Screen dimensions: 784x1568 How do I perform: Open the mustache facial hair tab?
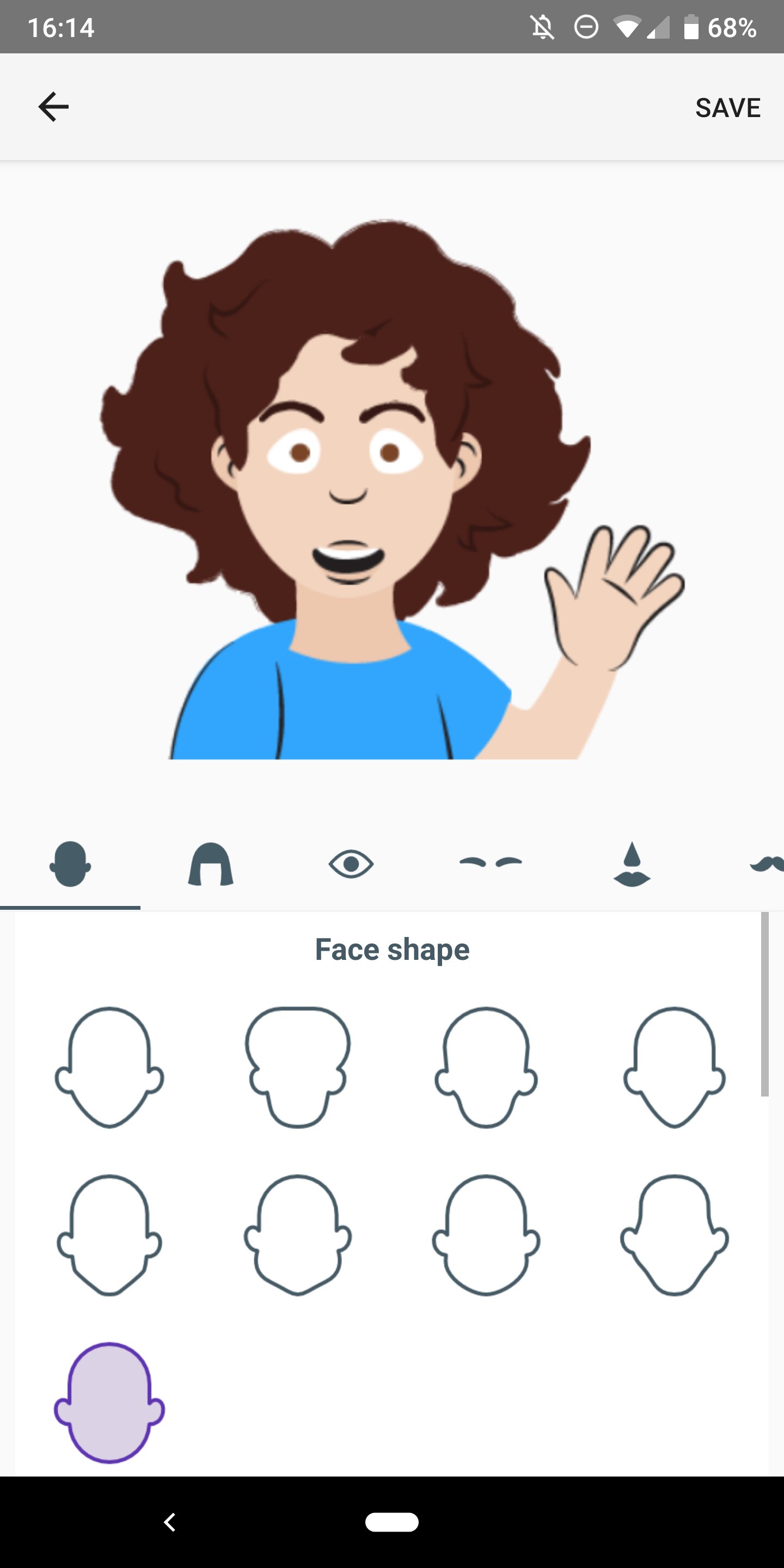pos(767,863)
